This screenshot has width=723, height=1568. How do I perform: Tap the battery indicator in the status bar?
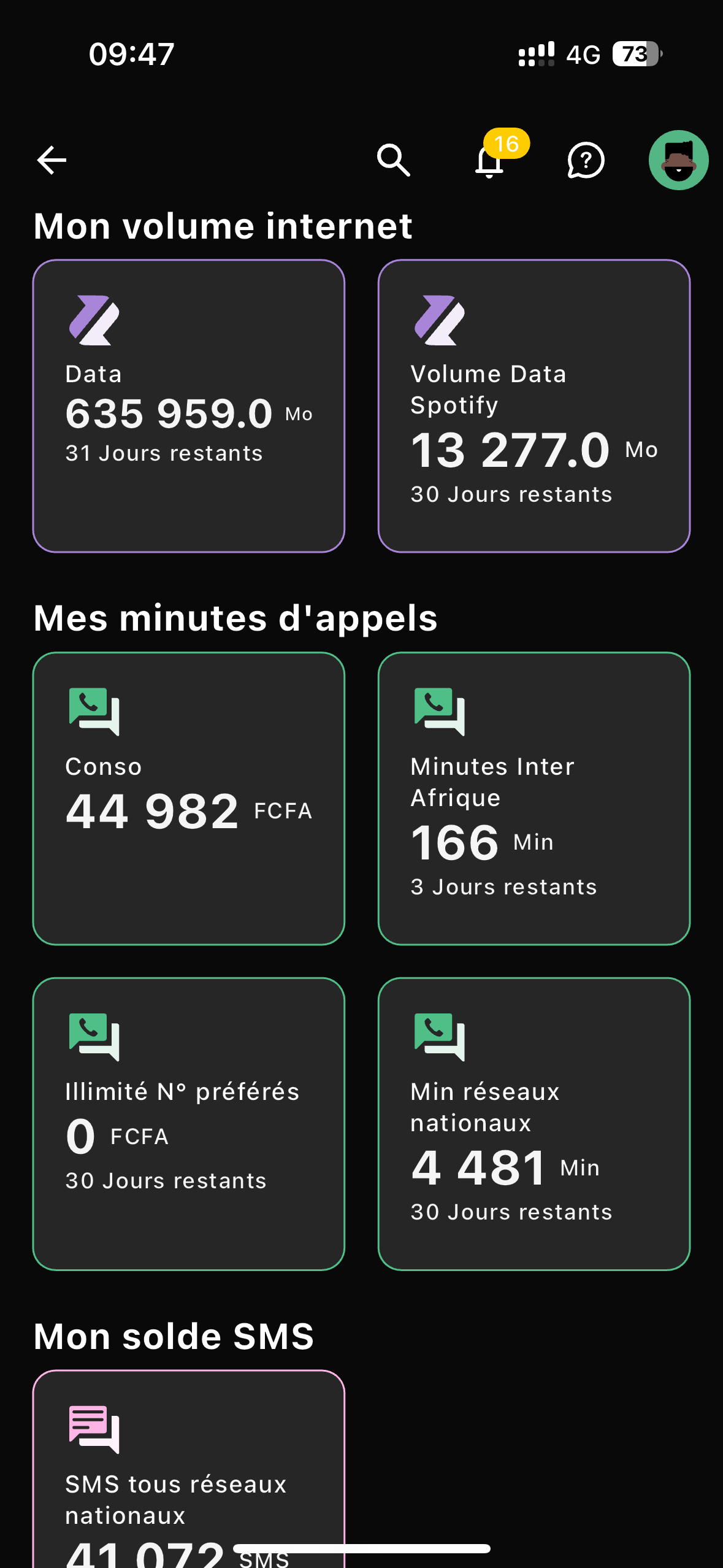[x=635, y=54]
